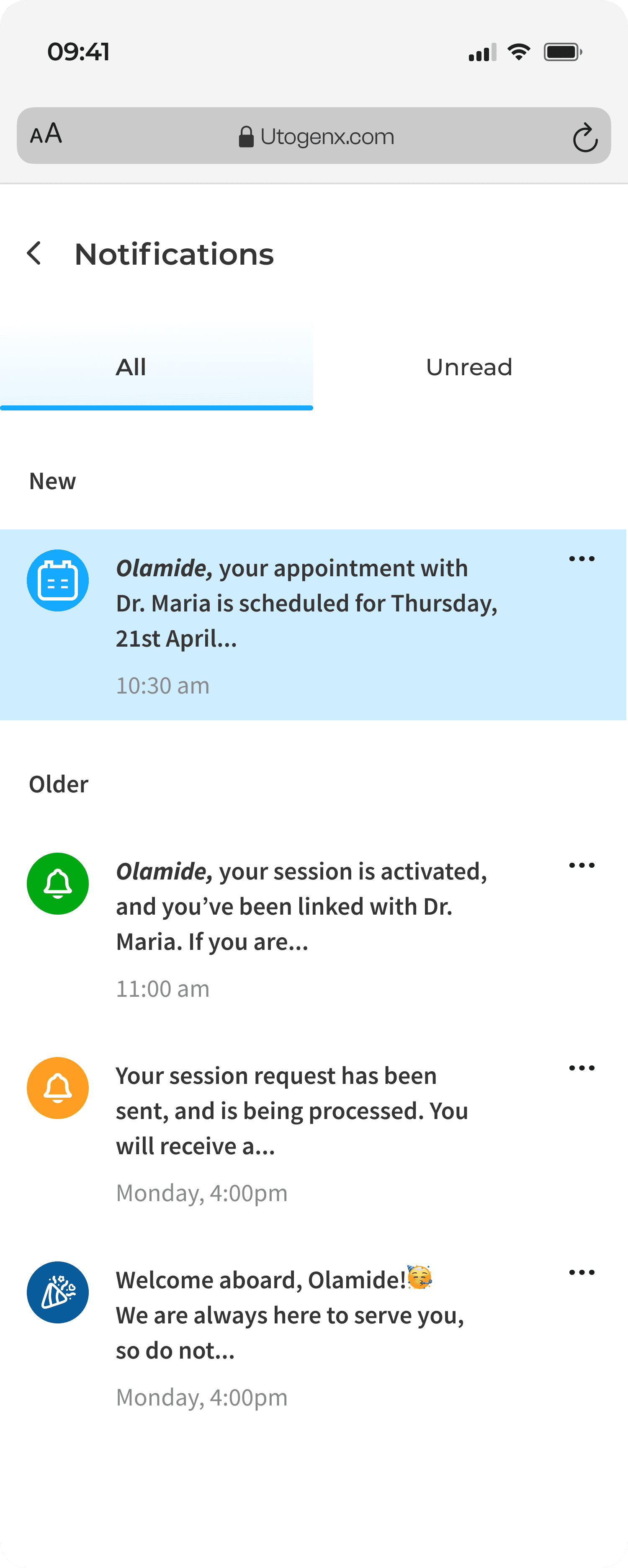Viewport: 628px width, 1568px height.
Task: Select the All notifications tab
Action: 131,367
